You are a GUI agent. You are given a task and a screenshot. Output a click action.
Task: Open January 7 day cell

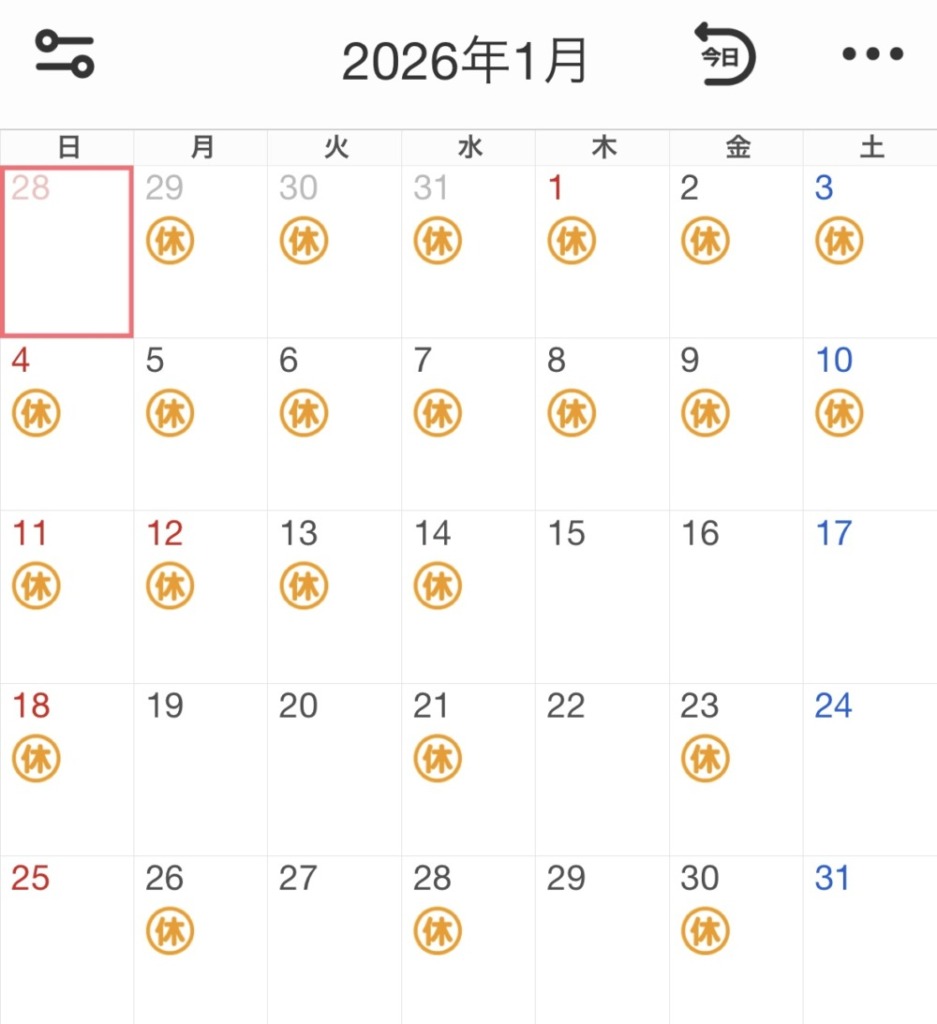tap(468, 424)
